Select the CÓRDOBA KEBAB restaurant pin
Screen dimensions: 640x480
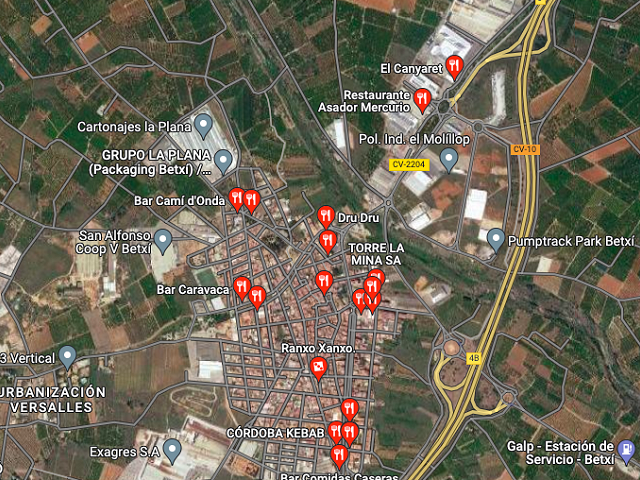[336, 431]
